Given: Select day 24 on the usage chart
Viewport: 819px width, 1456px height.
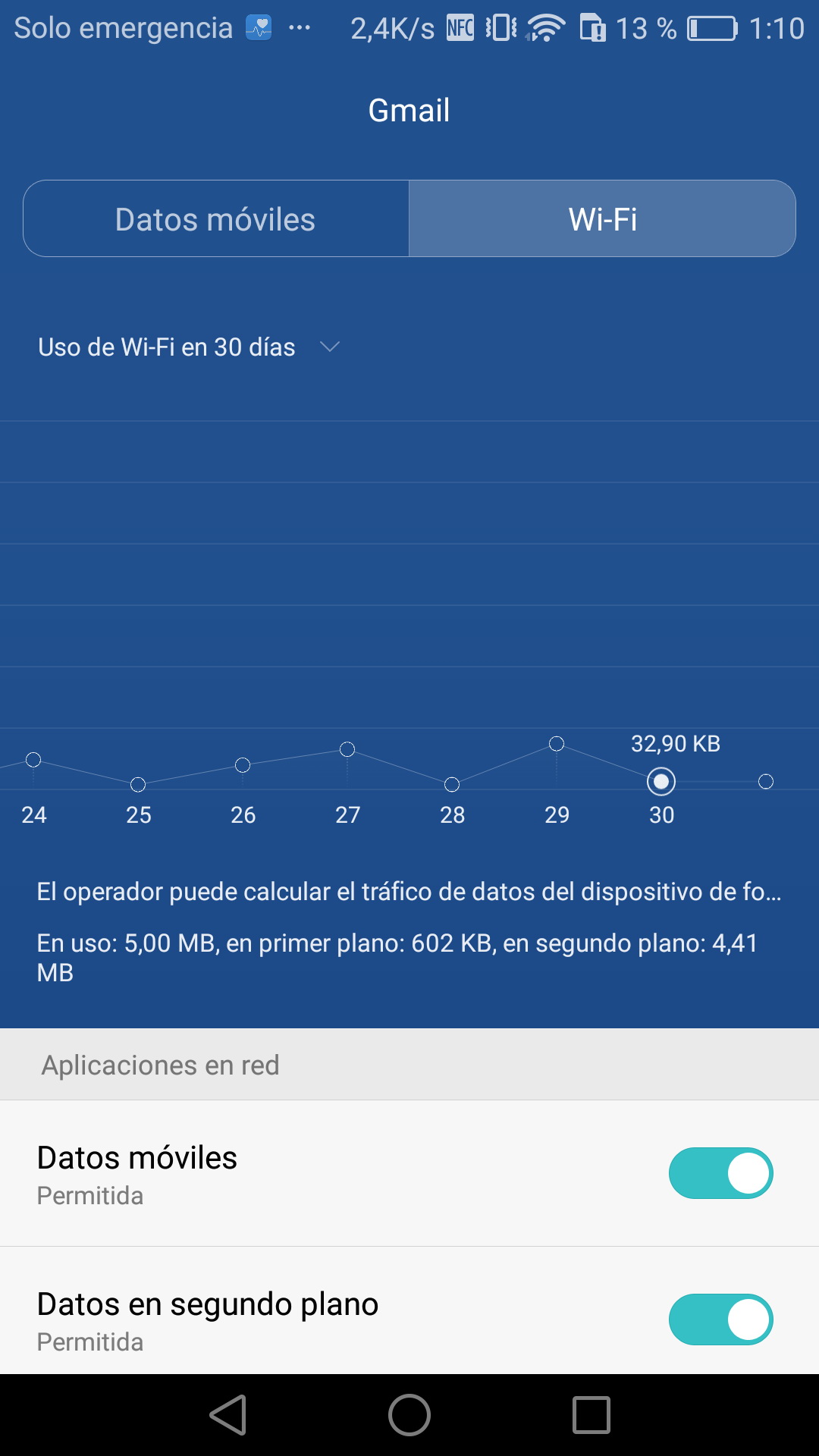Looking at the screenshot, I should click(33, 760).
